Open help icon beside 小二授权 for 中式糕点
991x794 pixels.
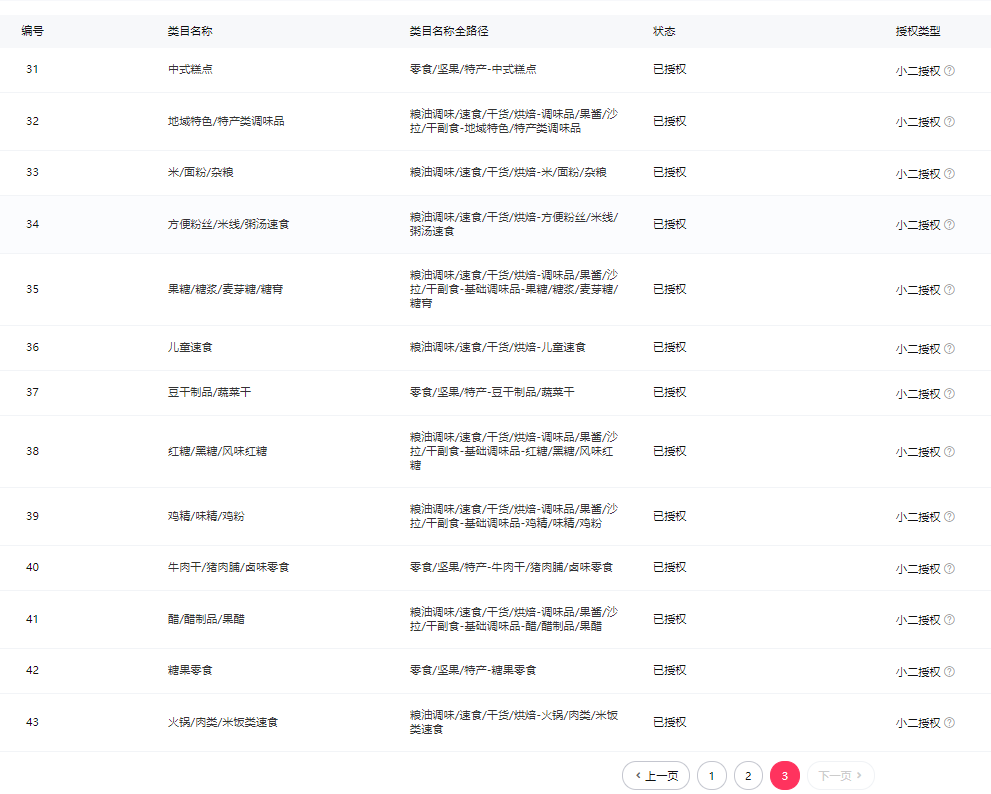click(x=949, y=71)
